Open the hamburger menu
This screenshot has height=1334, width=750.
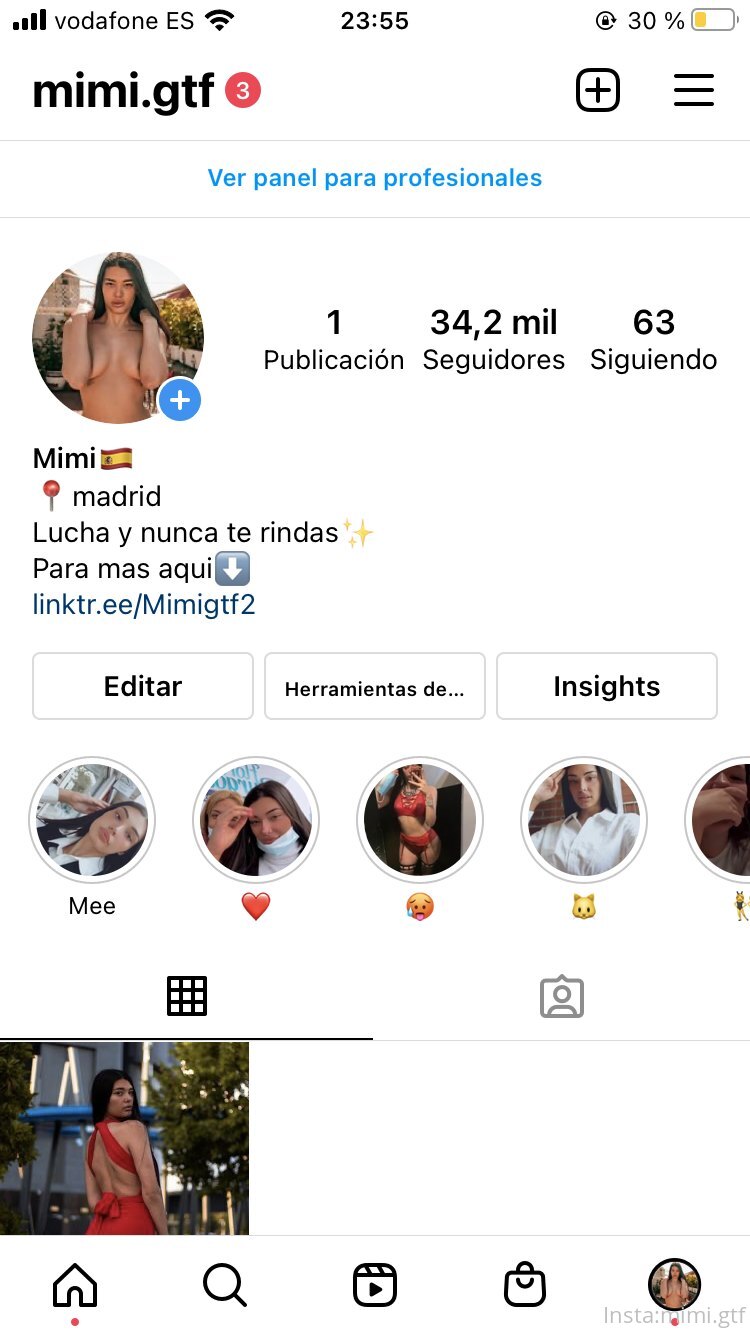point(693,91)
